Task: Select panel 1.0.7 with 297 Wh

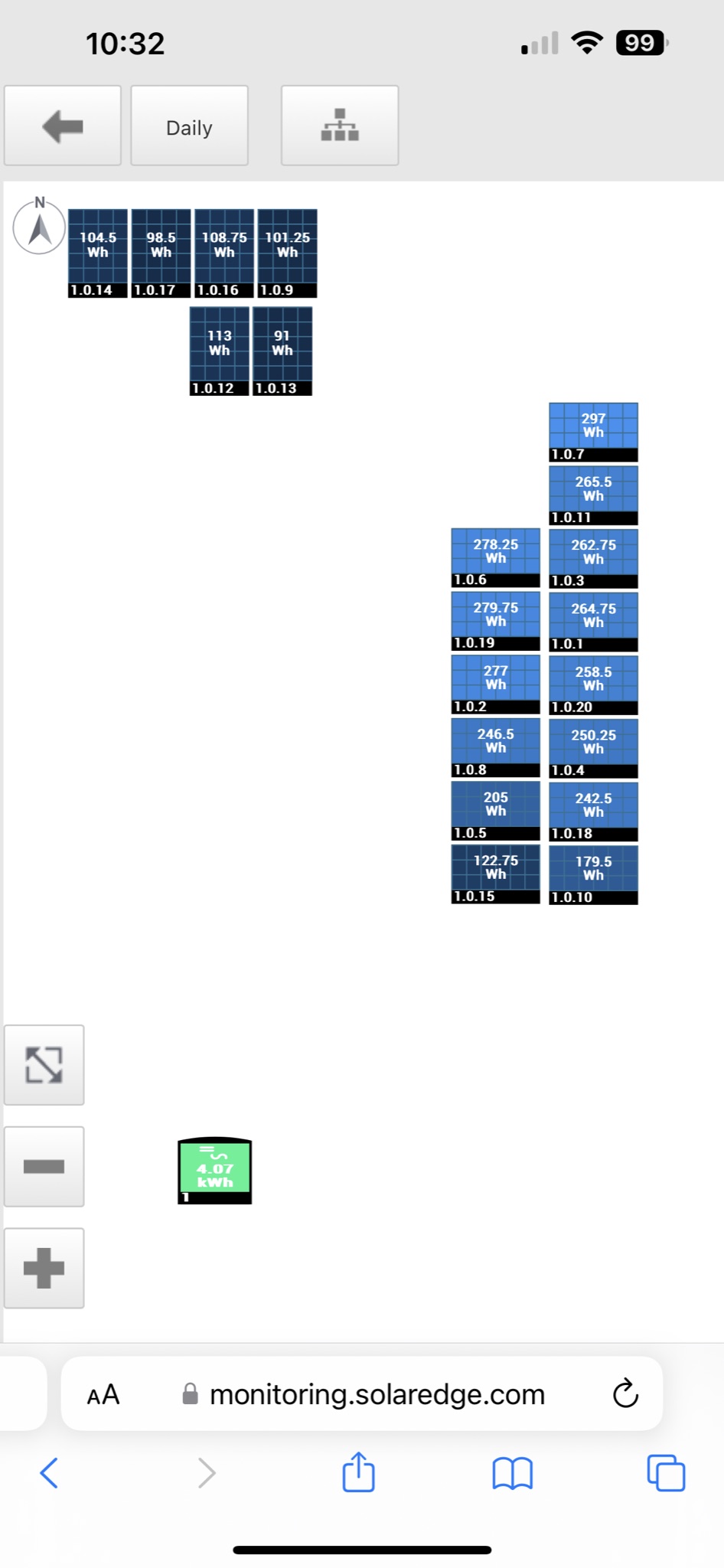Action: coord(593,433)
